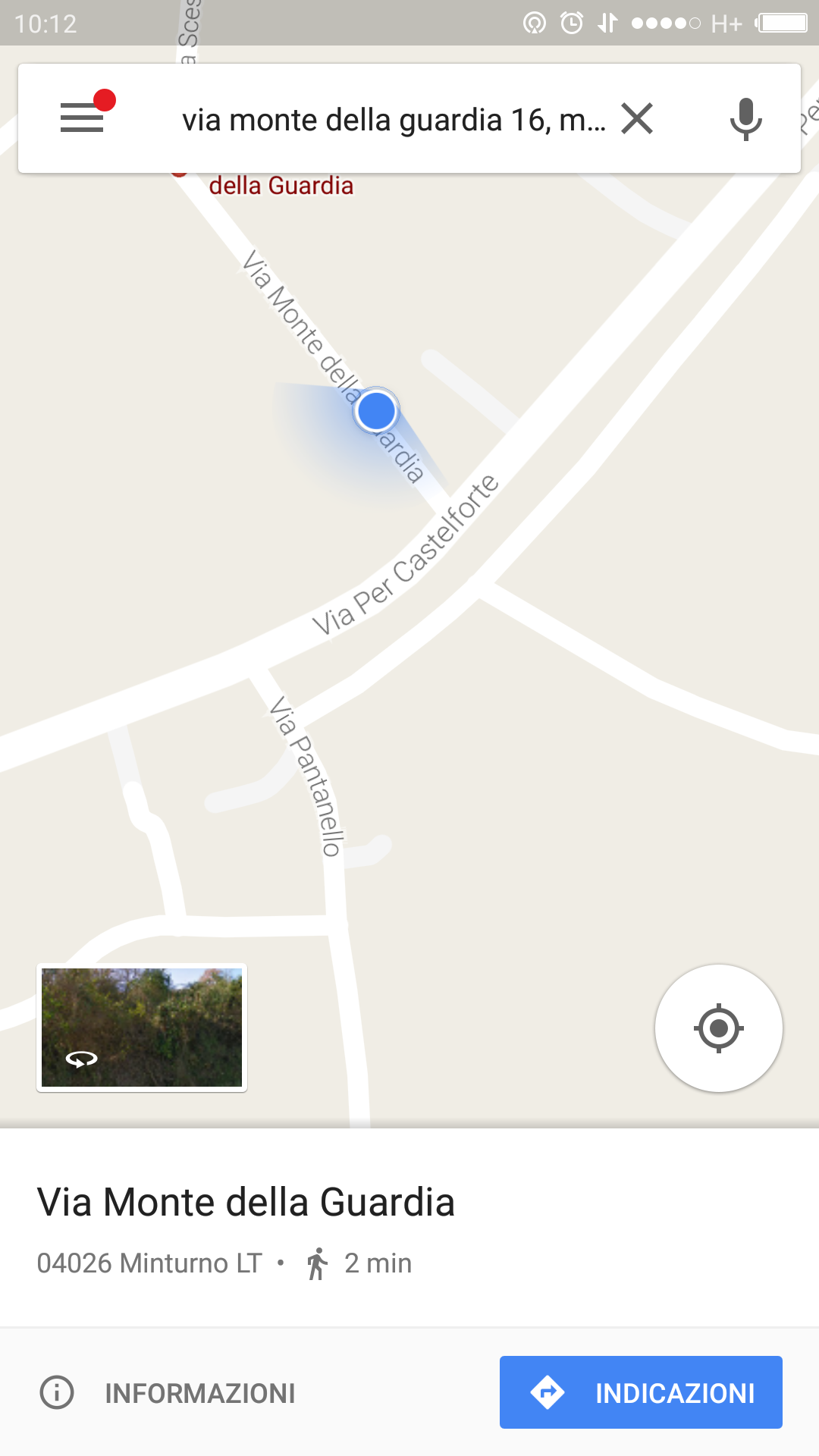Get directions with INDICAZIONI button

(641, 1392)
